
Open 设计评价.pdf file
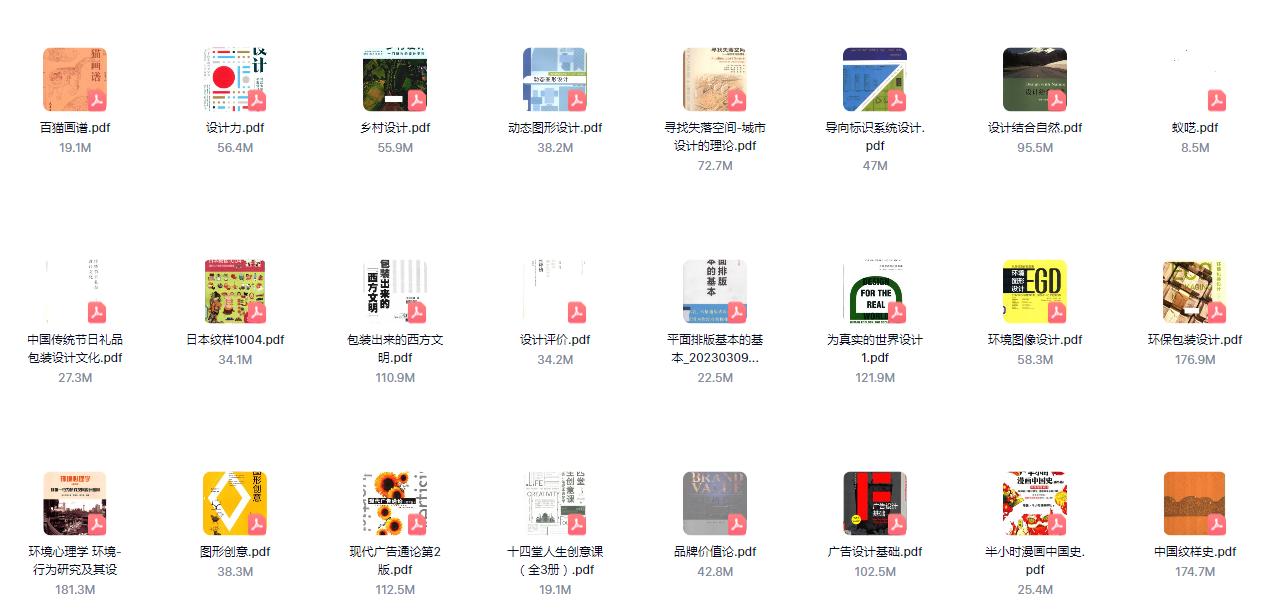tap(555, 292)
